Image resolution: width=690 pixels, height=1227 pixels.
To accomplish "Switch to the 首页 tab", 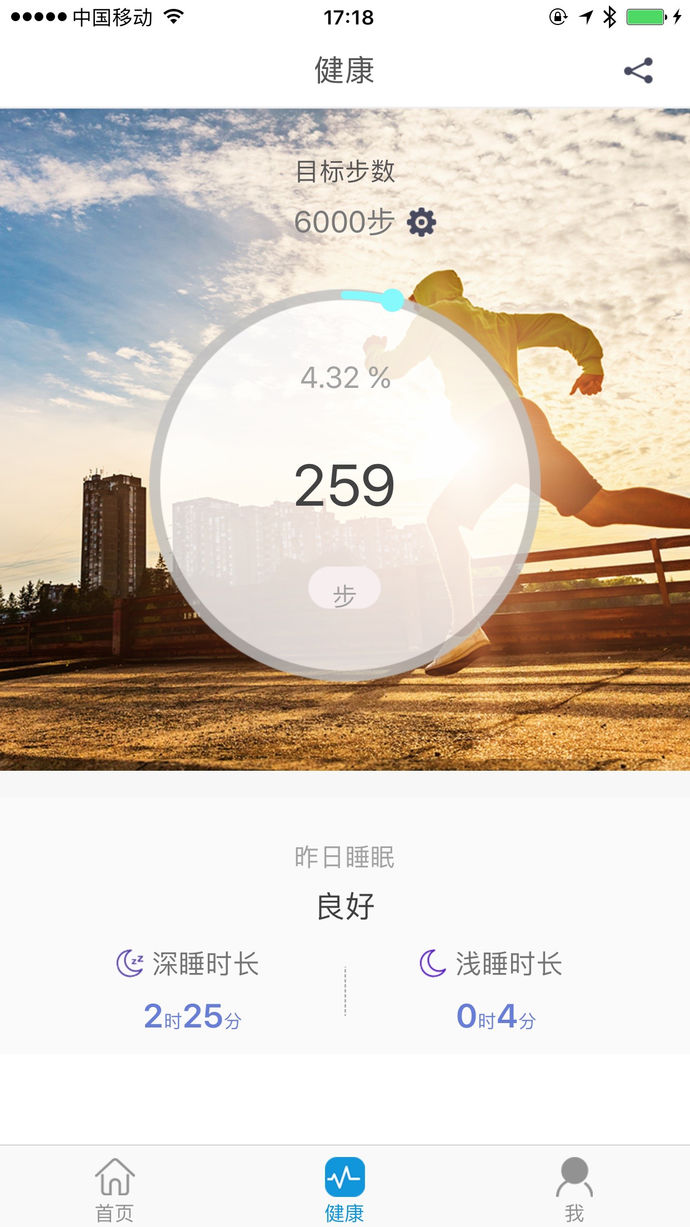I will [x=114, y=1188].
